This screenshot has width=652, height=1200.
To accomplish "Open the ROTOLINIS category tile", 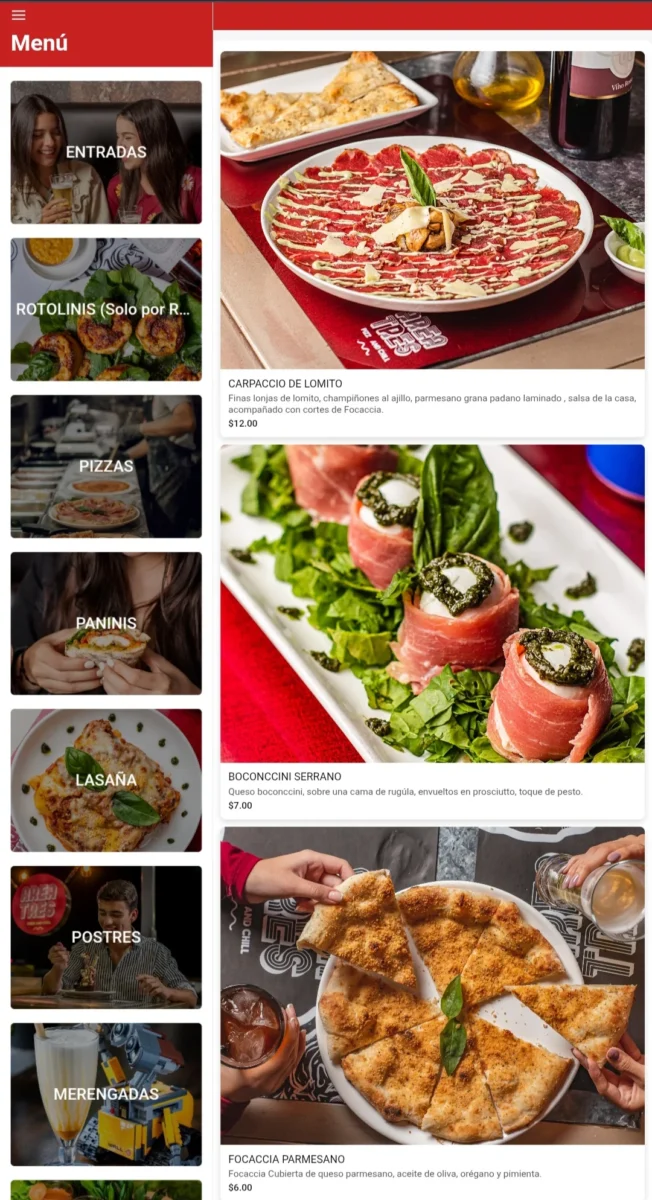I will (x=106, y=309).
